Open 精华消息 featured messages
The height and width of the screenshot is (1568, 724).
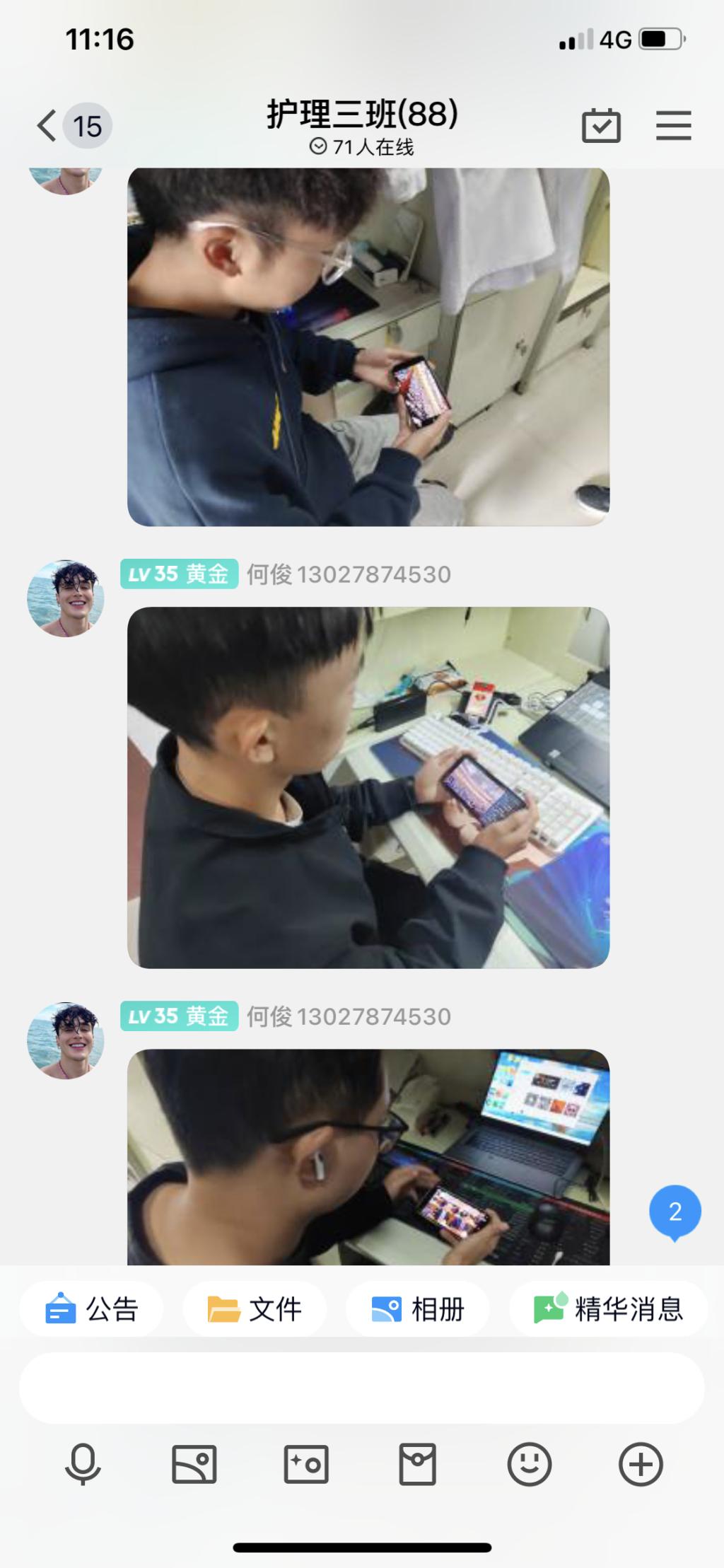pyautogui.click(x=608, y=1309)
